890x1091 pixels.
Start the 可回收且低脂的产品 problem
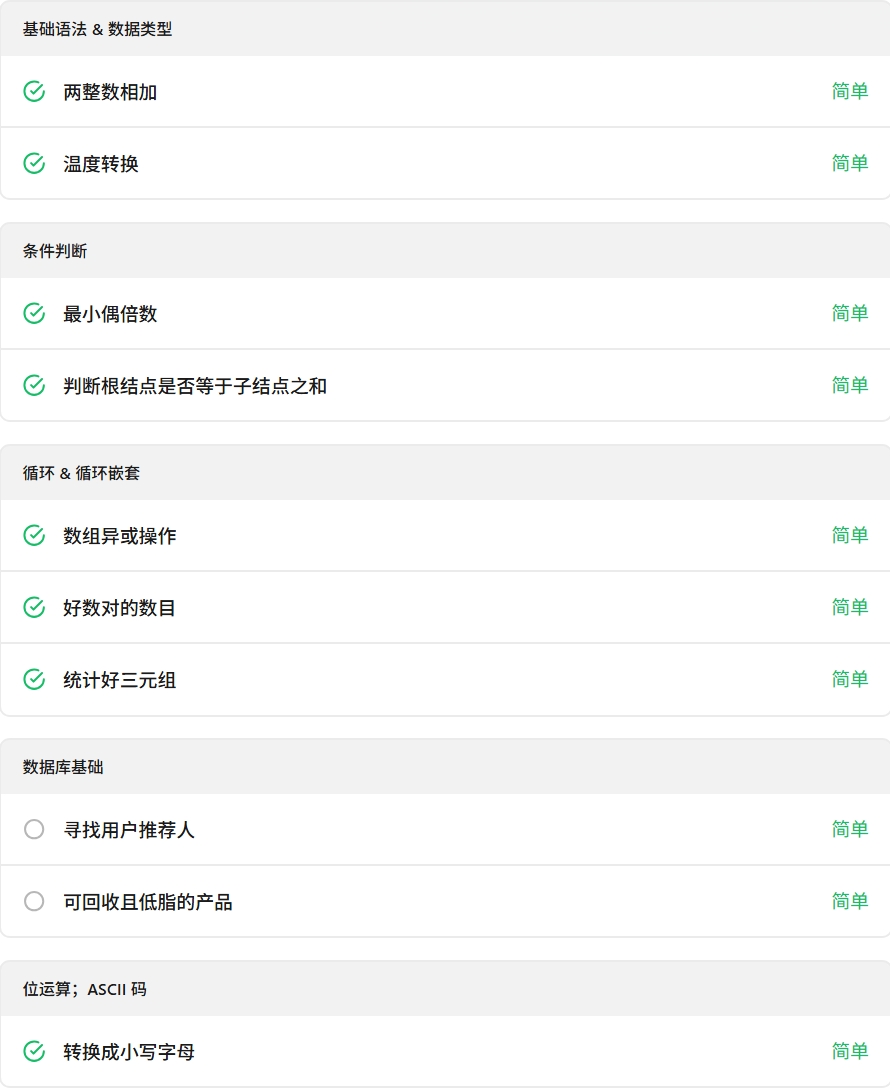pyautogui.click(x=148, y=902)
